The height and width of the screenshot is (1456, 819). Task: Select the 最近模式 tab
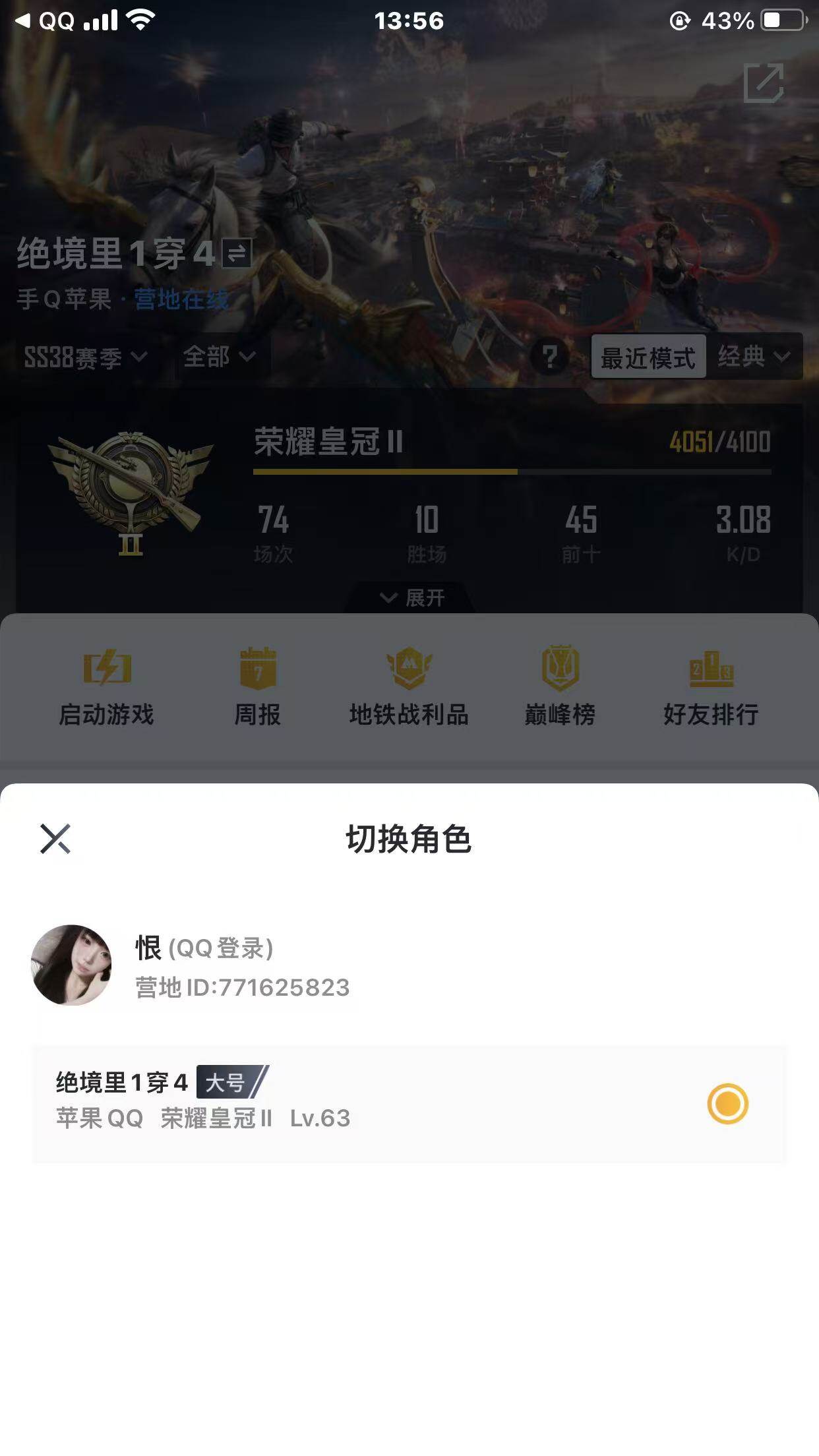648,357
